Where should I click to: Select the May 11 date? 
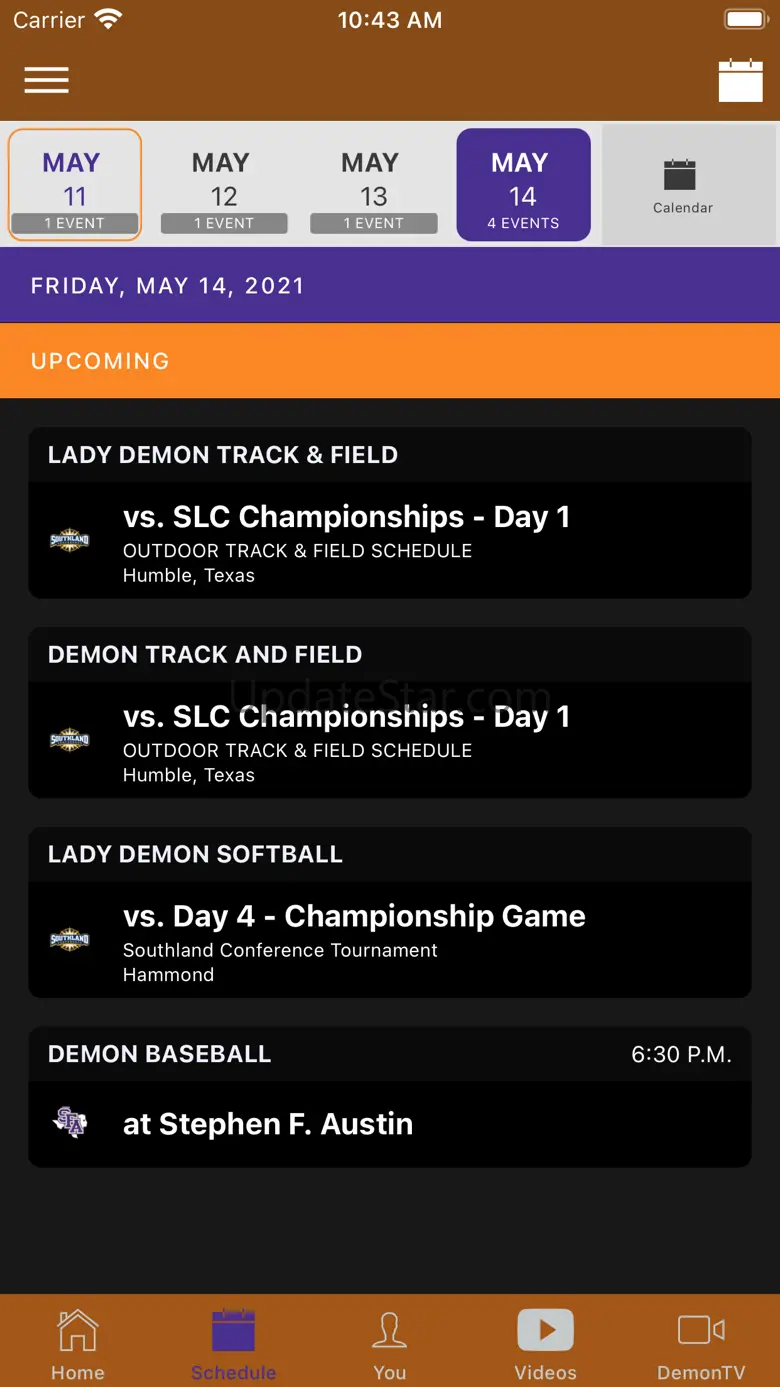(x=74, y=185)
